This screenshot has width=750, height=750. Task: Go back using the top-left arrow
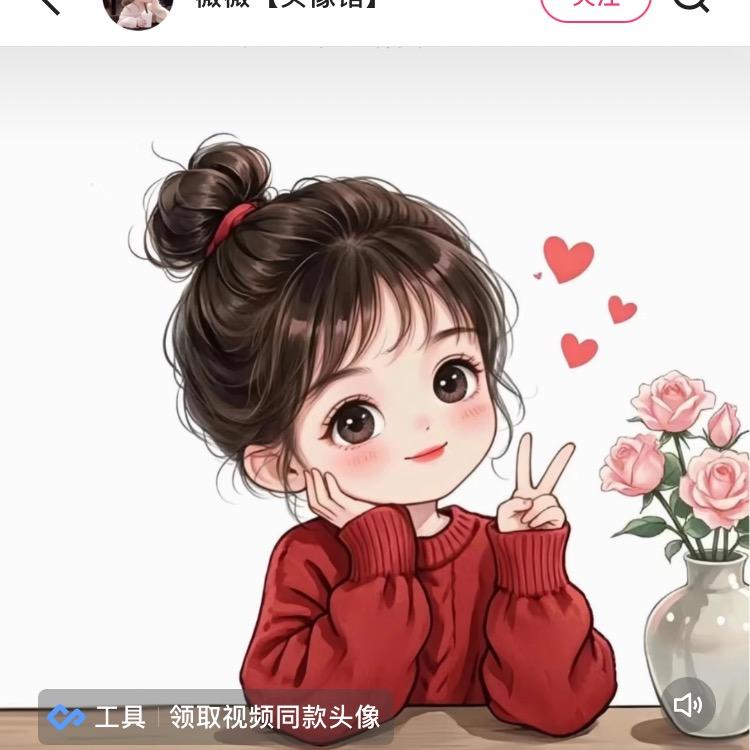coord(47,5)
